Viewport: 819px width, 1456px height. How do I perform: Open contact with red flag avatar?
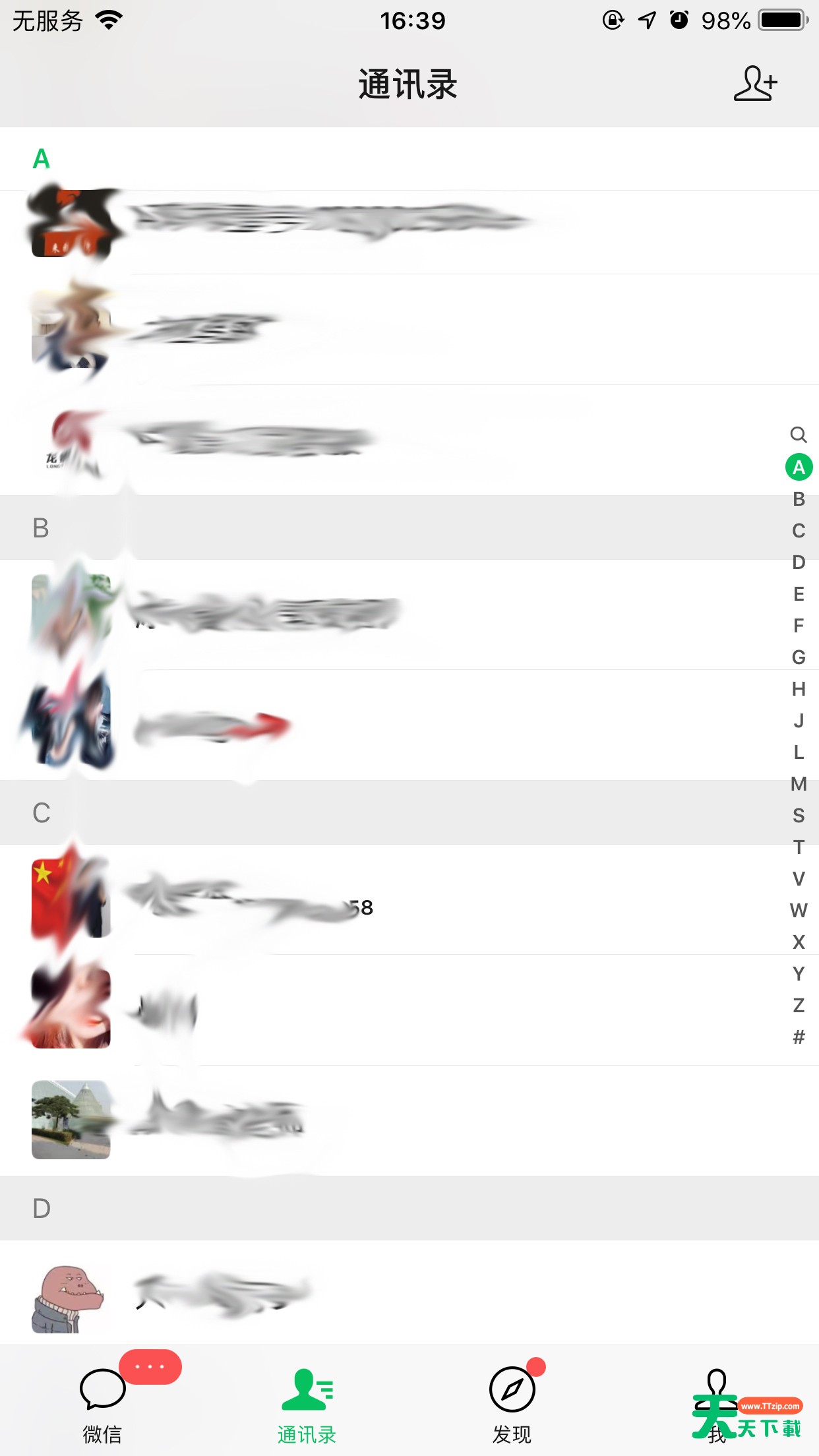pos(396,898)
